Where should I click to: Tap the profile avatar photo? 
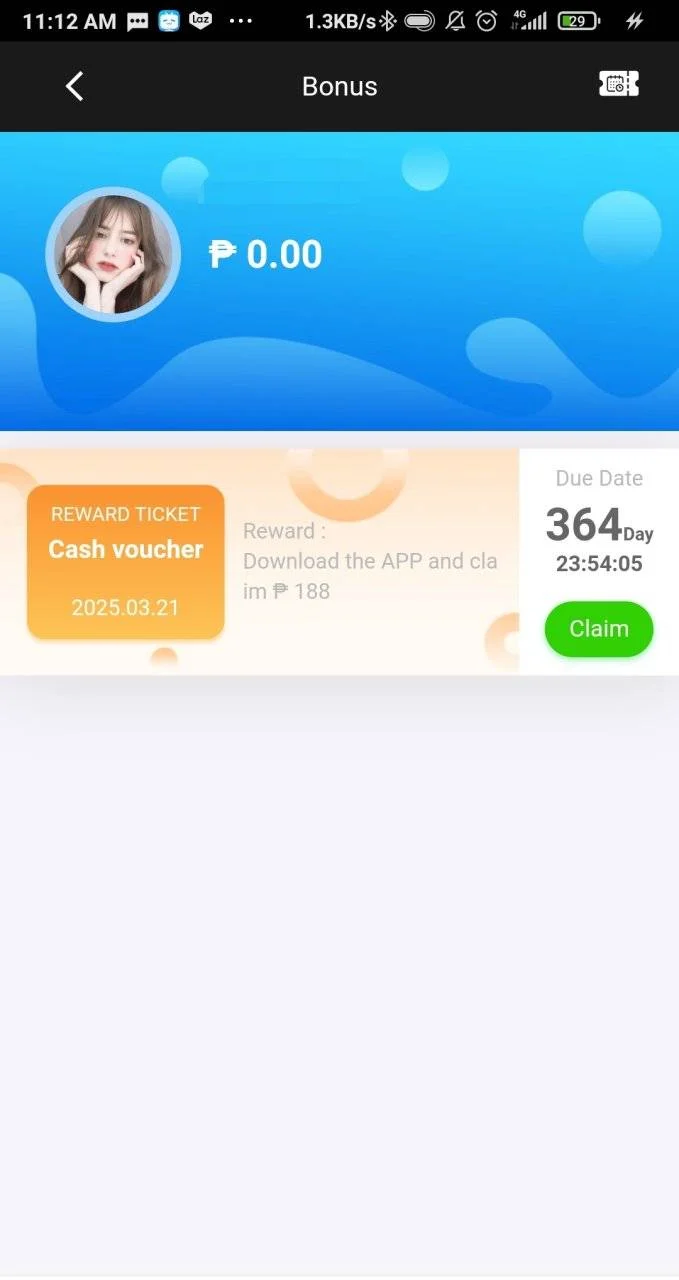click(x=113, y=254)
